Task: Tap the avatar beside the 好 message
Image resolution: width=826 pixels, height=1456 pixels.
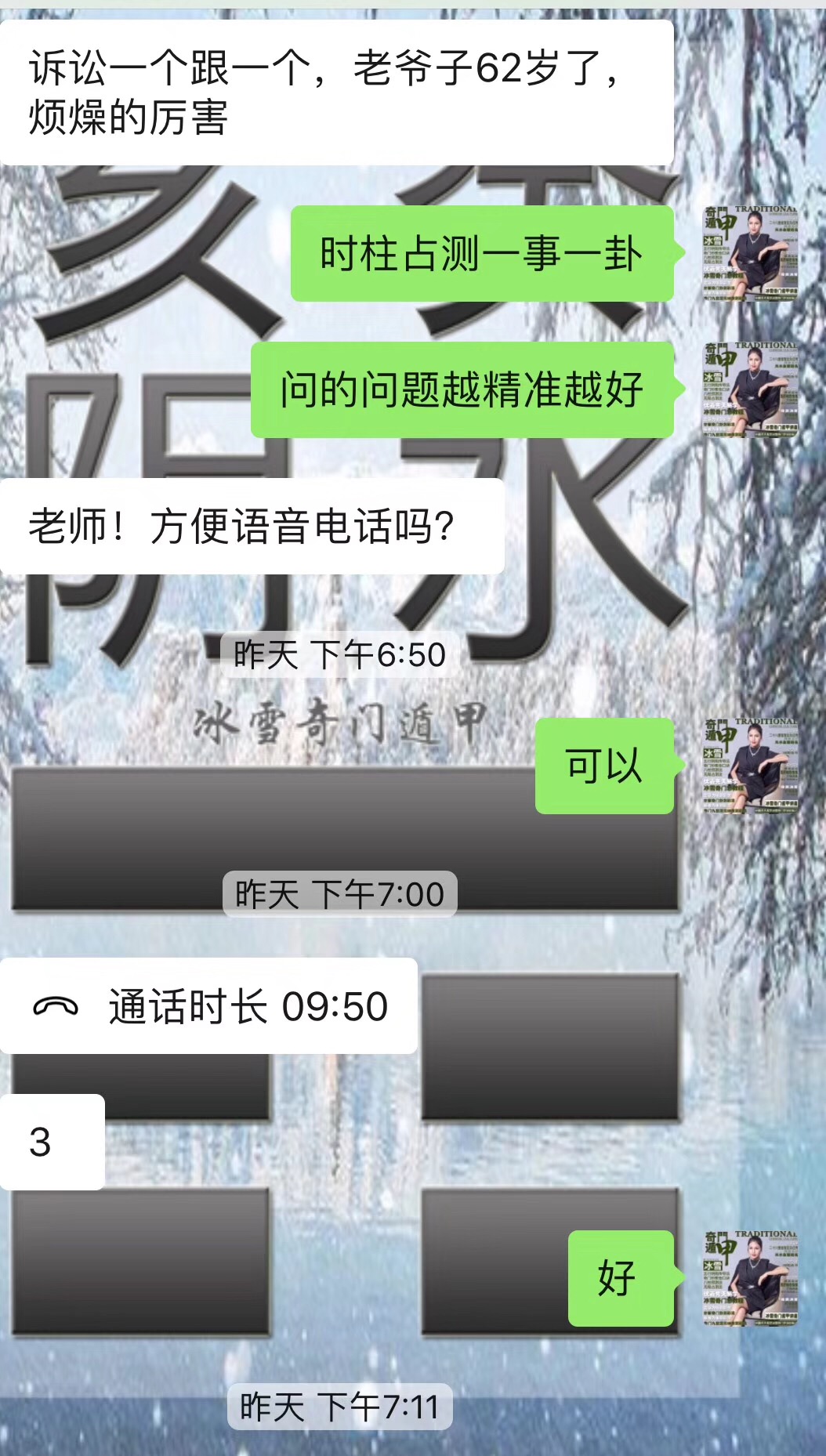Action: [751, 1278]
